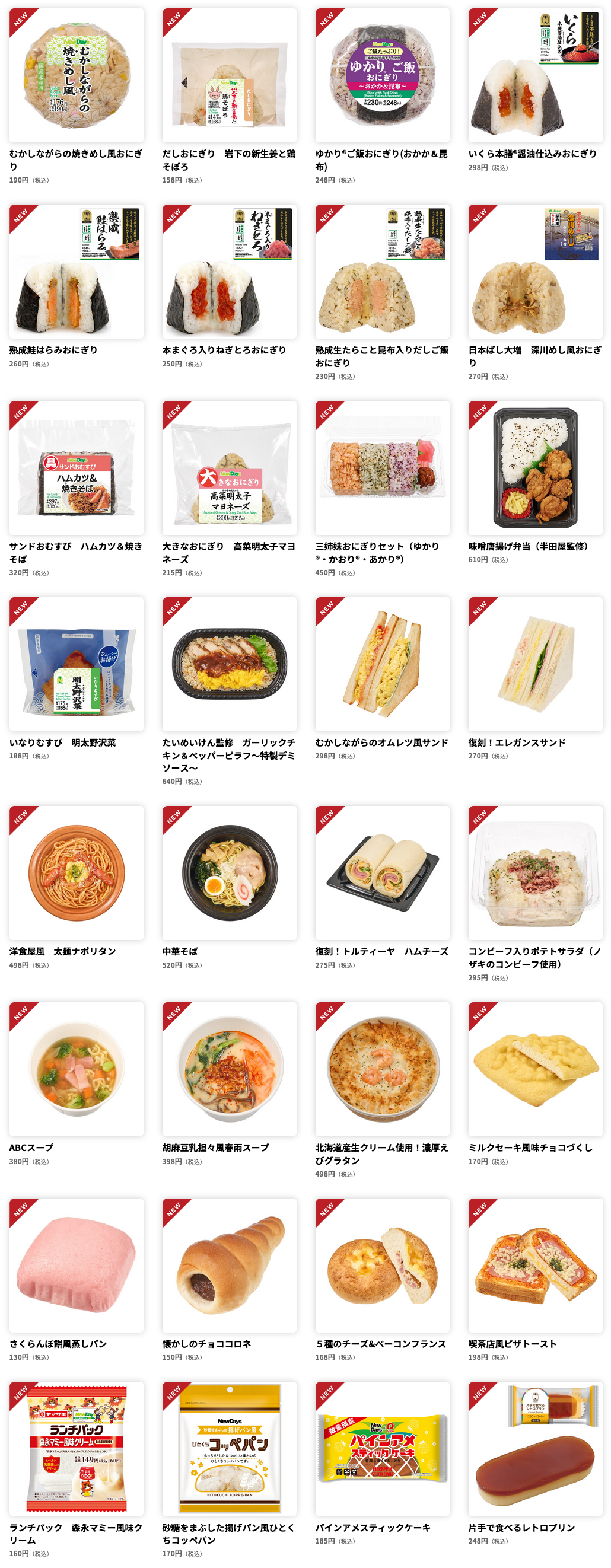Open さくらんぼ餅風蒸しパン product

coord(76,1280)
